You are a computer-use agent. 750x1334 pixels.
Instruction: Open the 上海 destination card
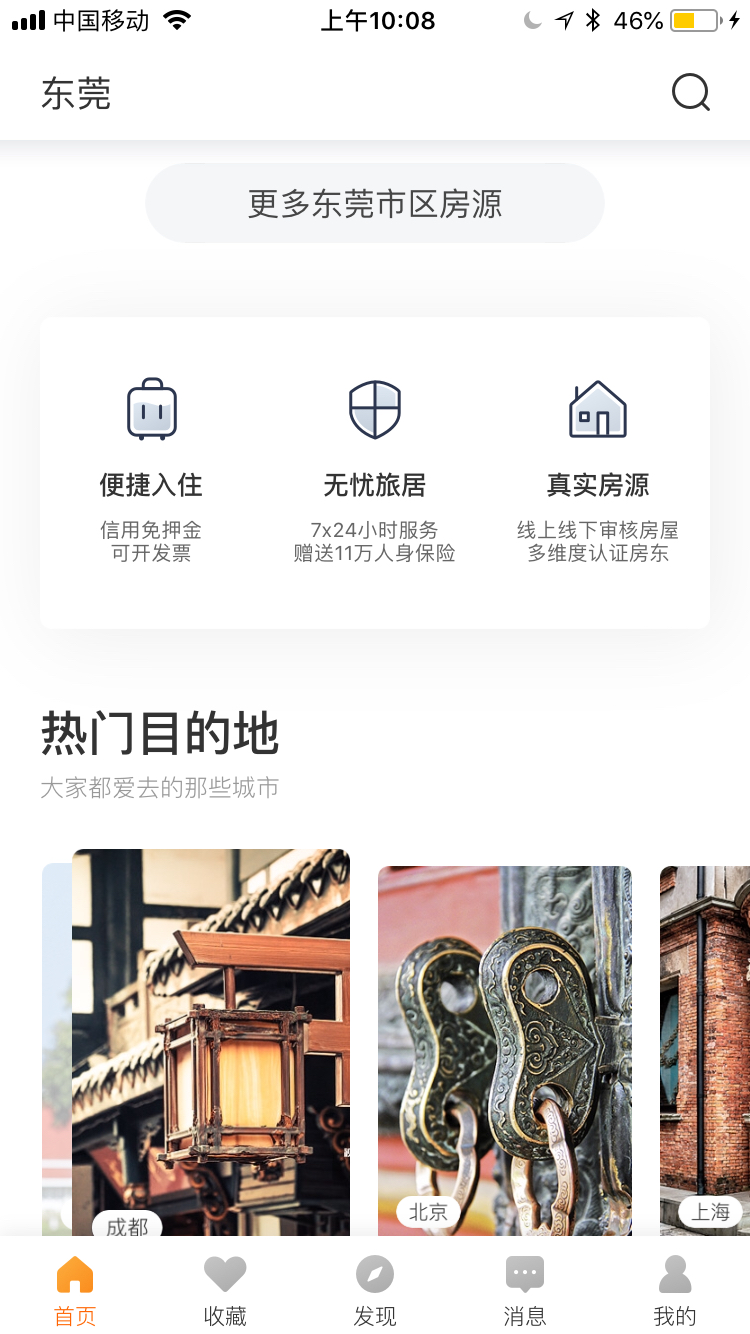tap(705, 1050)
